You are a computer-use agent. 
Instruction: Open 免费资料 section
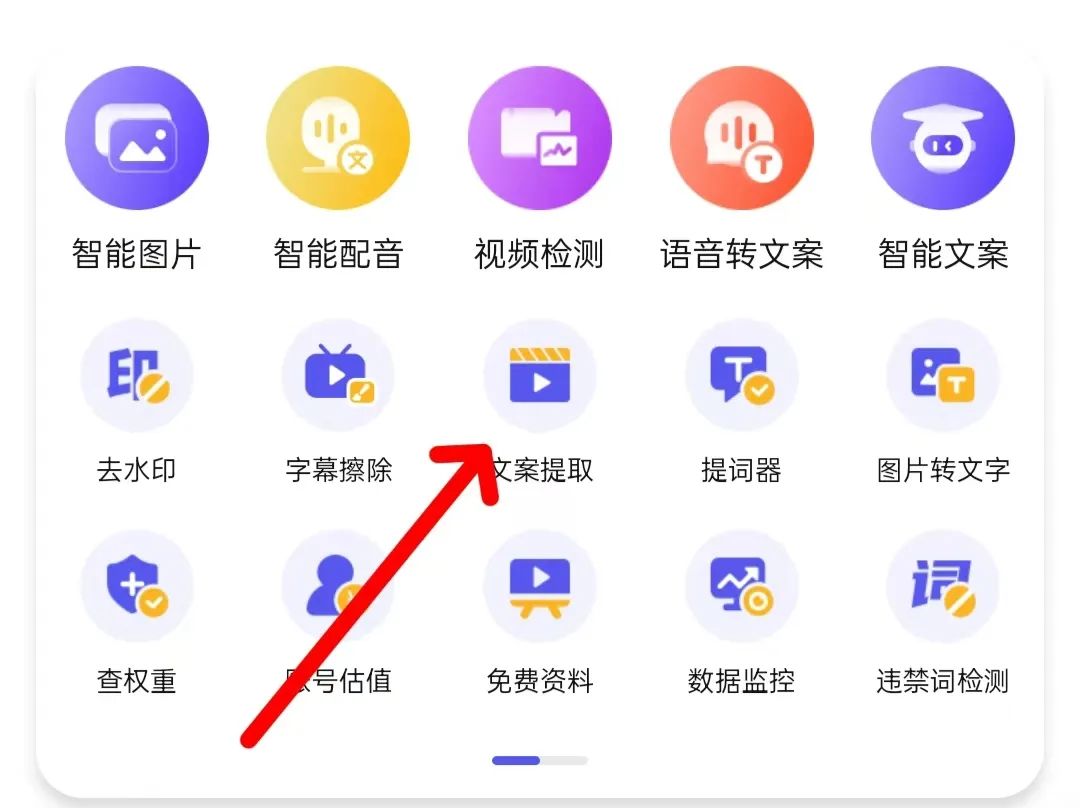pyautogui.click(x=540, y=587)
